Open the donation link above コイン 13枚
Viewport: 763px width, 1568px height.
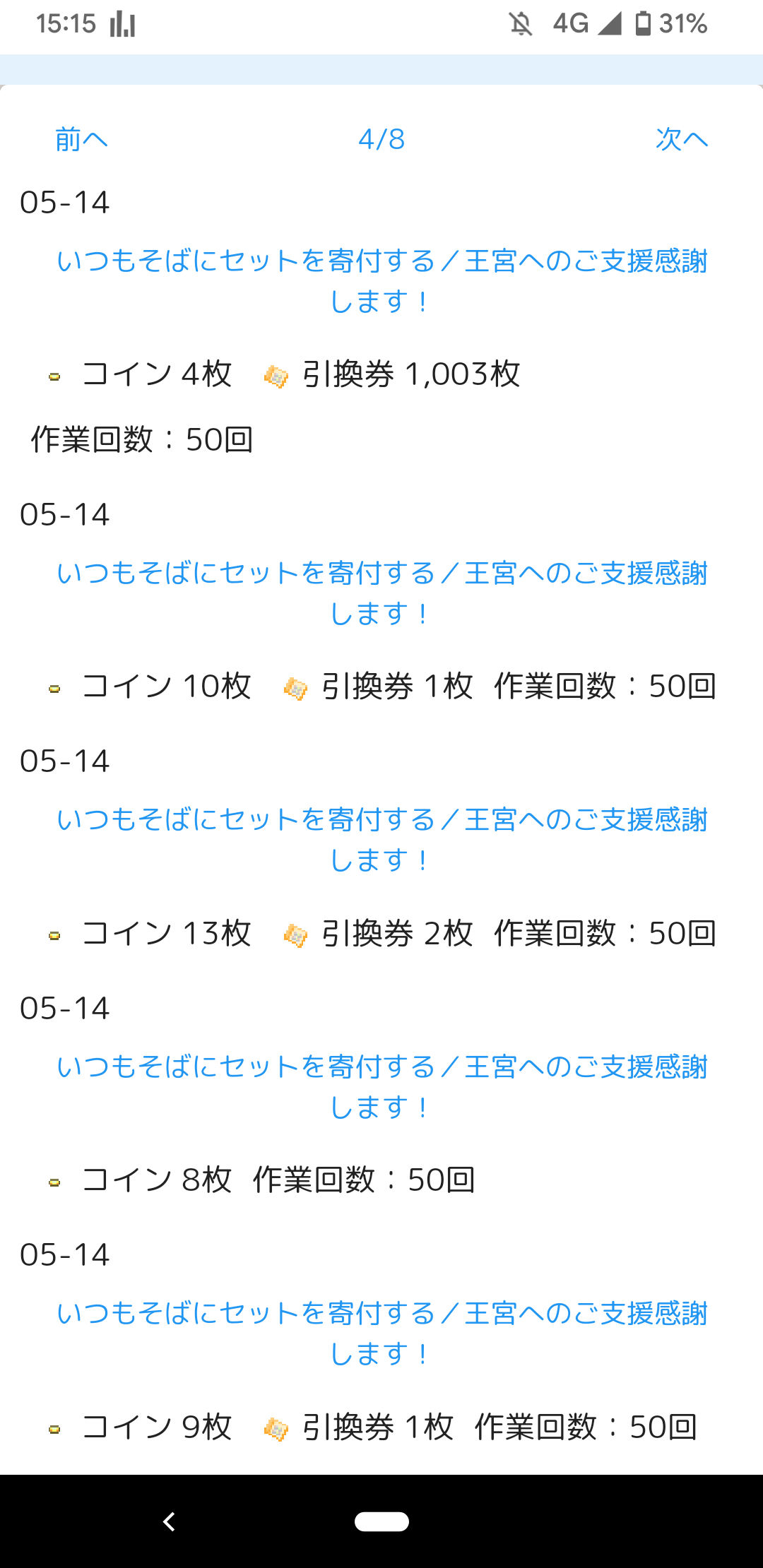click(x=381, y=840)
